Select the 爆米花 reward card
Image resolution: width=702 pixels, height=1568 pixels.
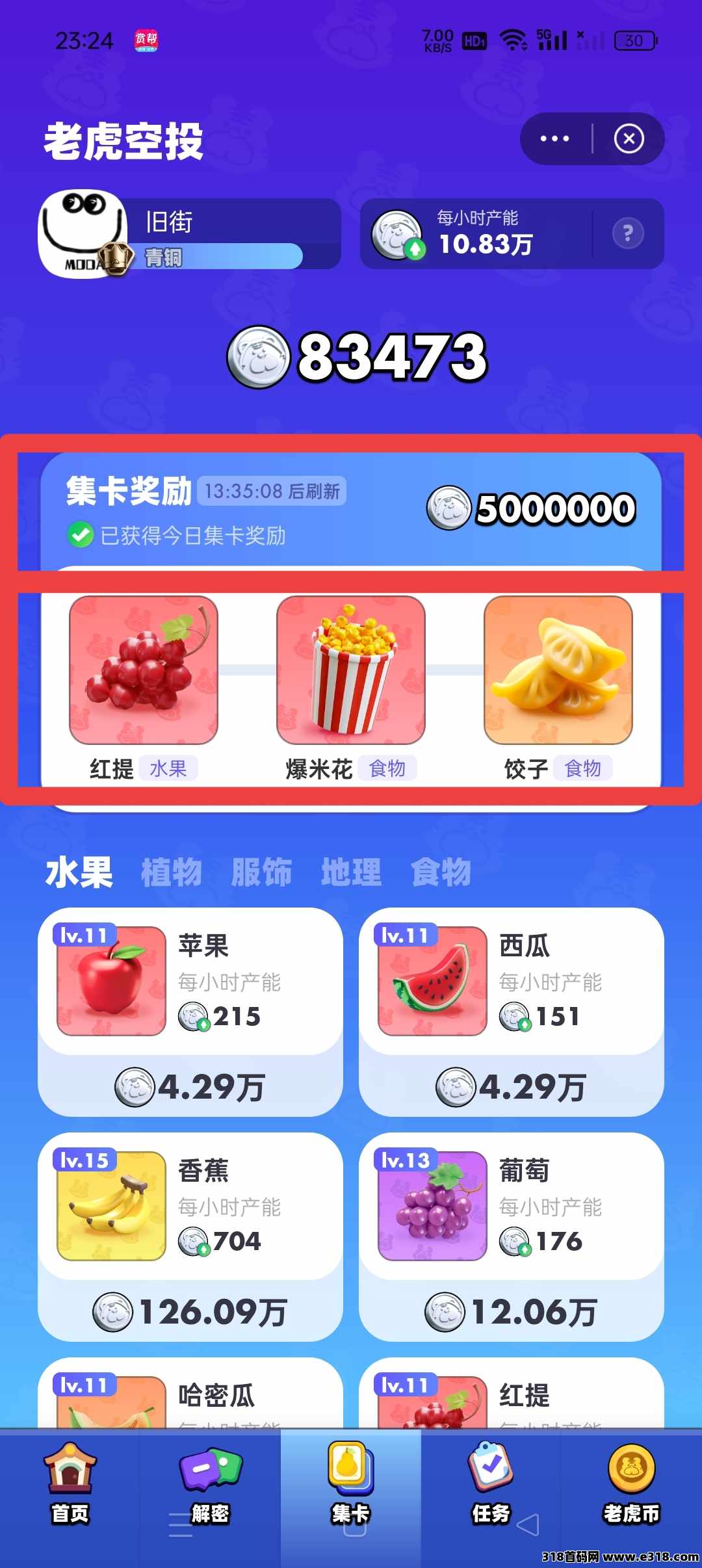click(351, 670)
